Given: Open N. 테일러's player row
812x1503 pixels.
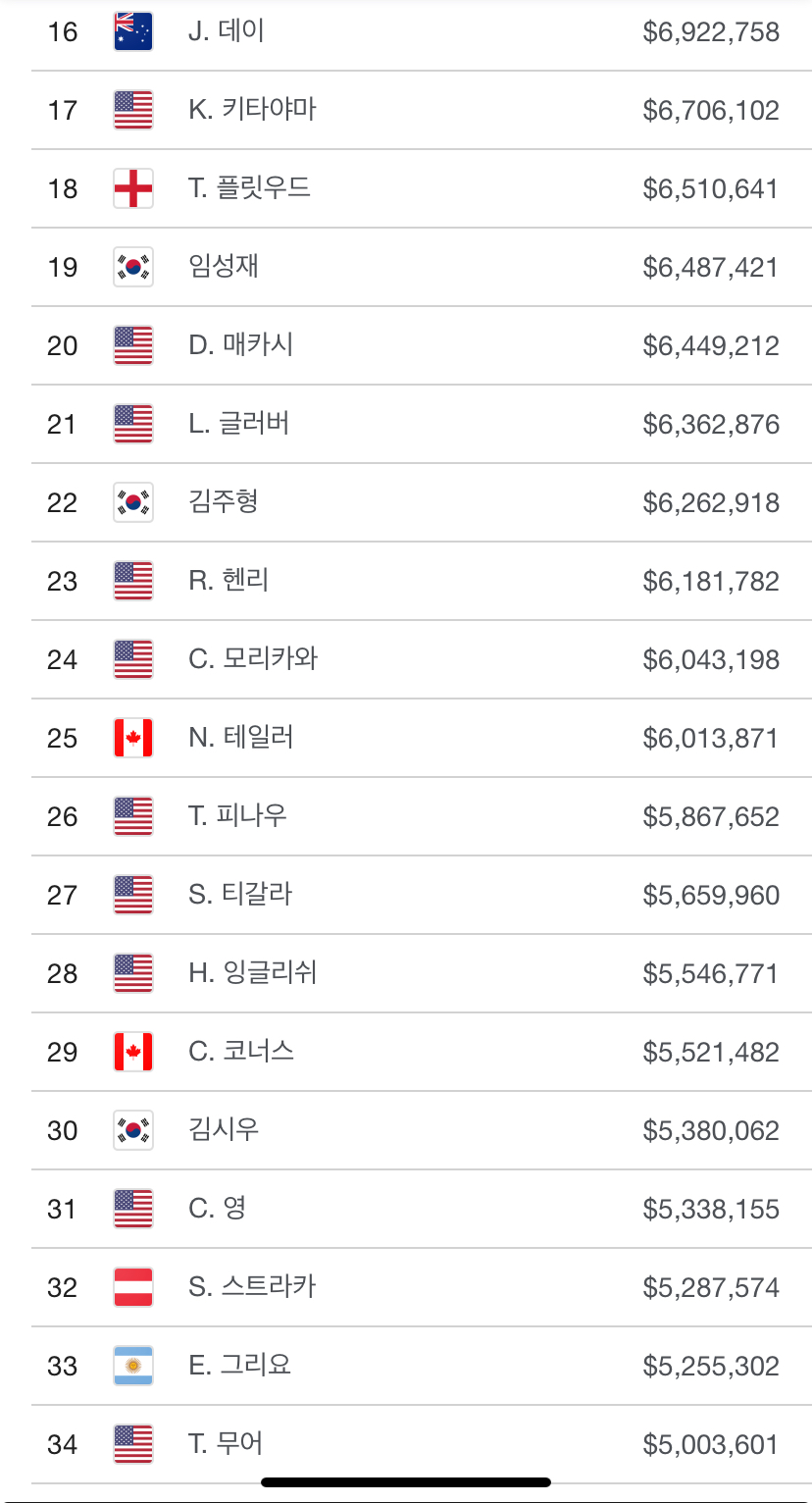Looking at the screenshot, I should point(422,738).
